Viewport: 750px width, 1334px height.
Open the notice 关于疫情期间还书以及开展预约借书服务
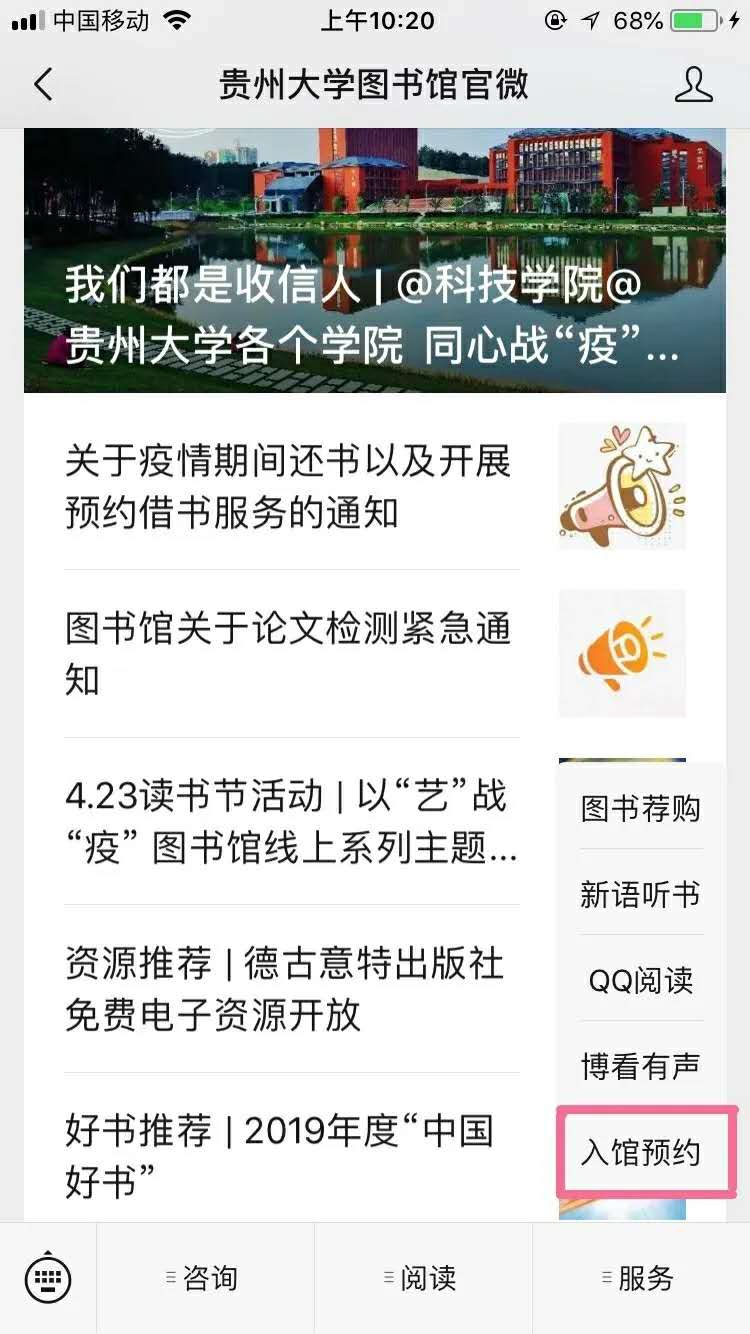tap(290, 487)
